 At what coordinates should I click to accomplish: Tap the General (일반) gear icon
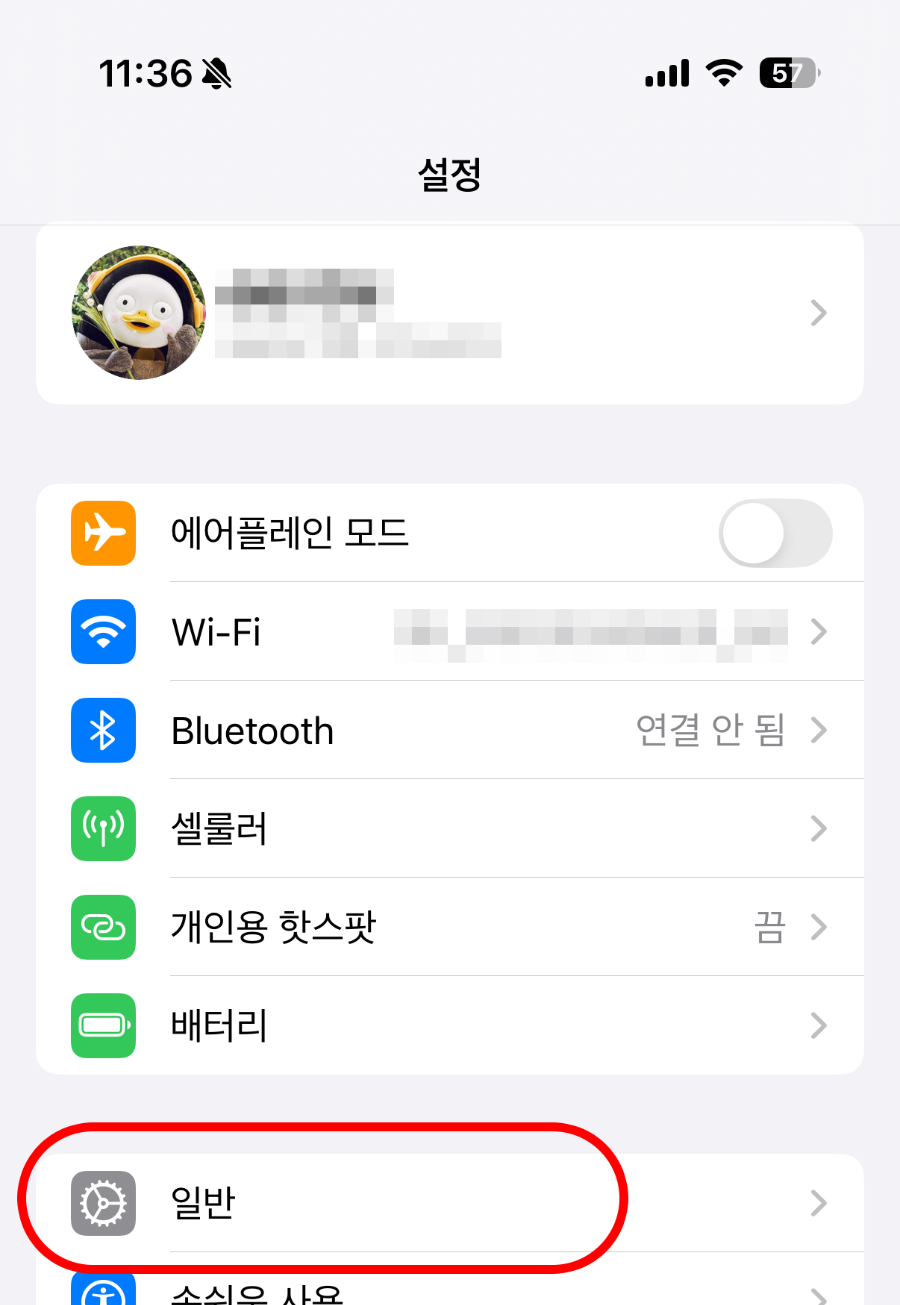103,1203
